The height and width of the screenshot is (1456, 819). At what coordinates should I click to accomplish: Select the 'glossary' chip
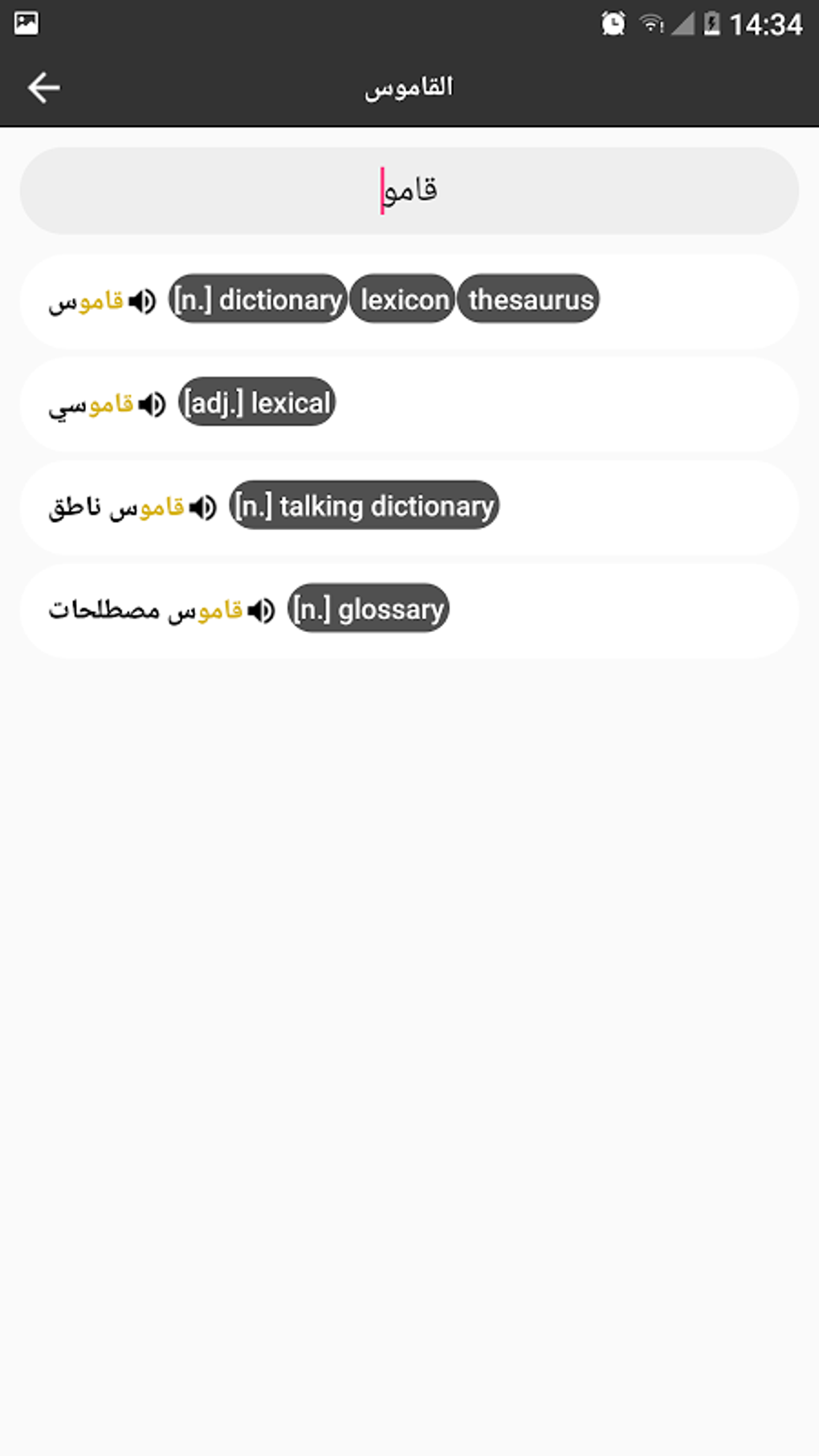click(x=368, y=608)
